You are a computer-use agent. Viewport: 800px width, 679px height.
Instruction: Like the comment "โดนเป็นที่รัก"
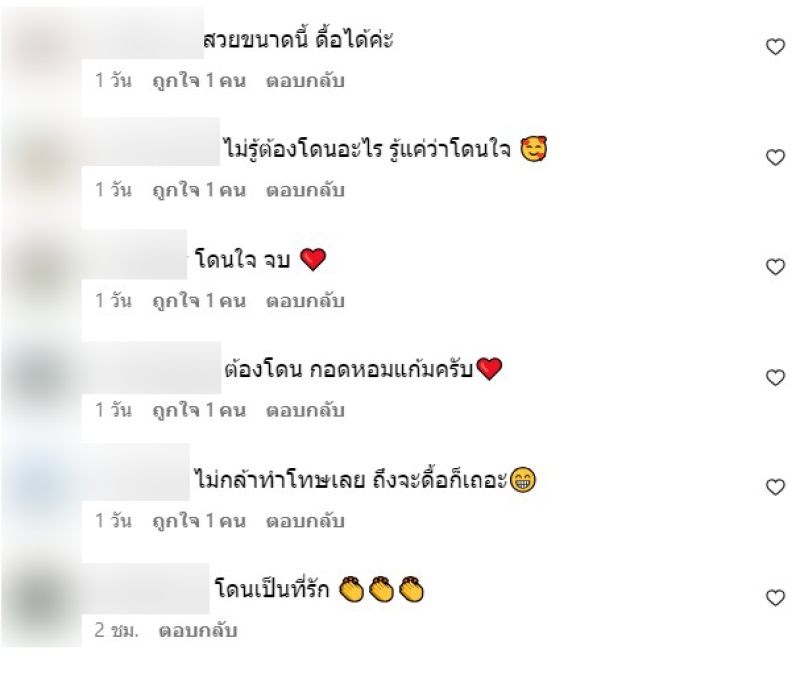[x=775, y=597]
